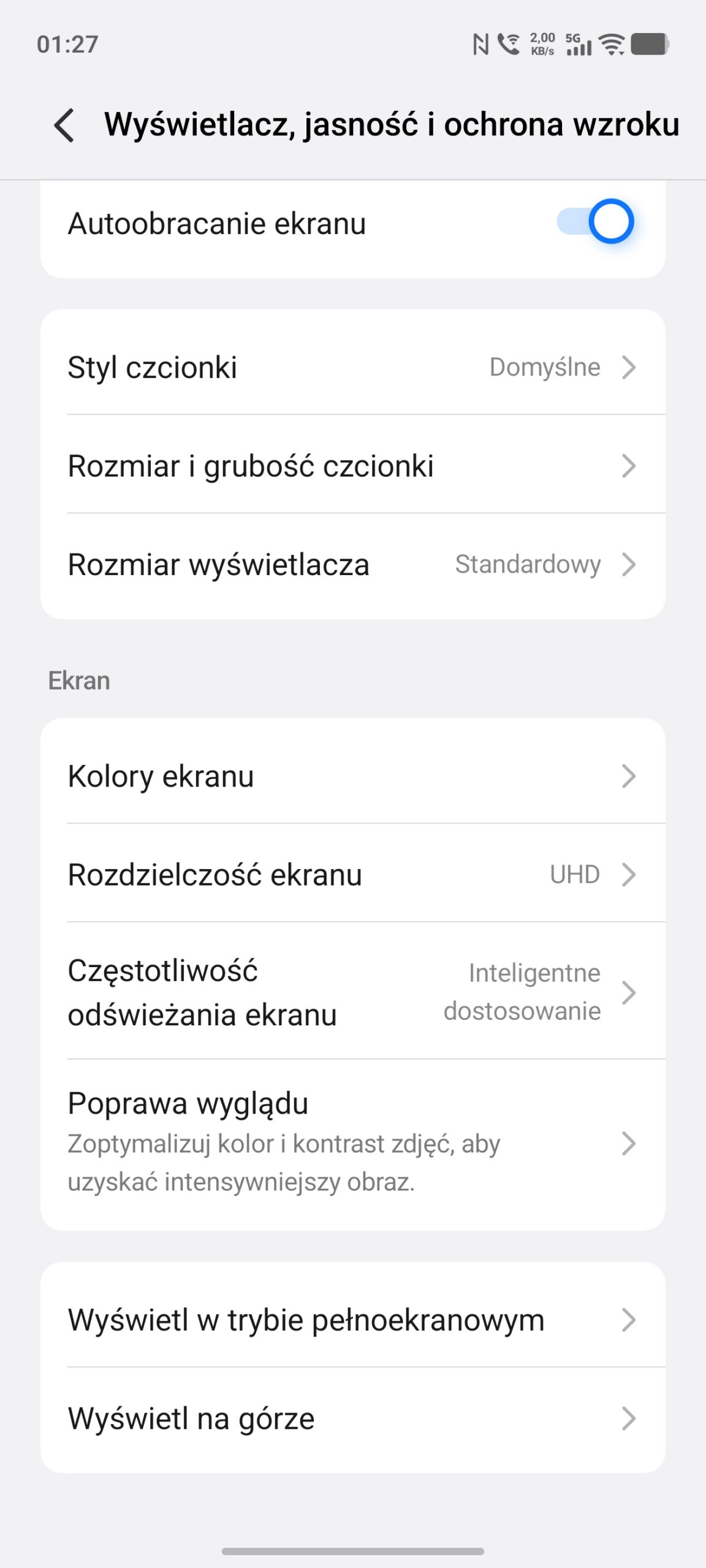706x1568 pixels.
Task: Open Poprawa wyglądu settings
Action: [352, 1143]
